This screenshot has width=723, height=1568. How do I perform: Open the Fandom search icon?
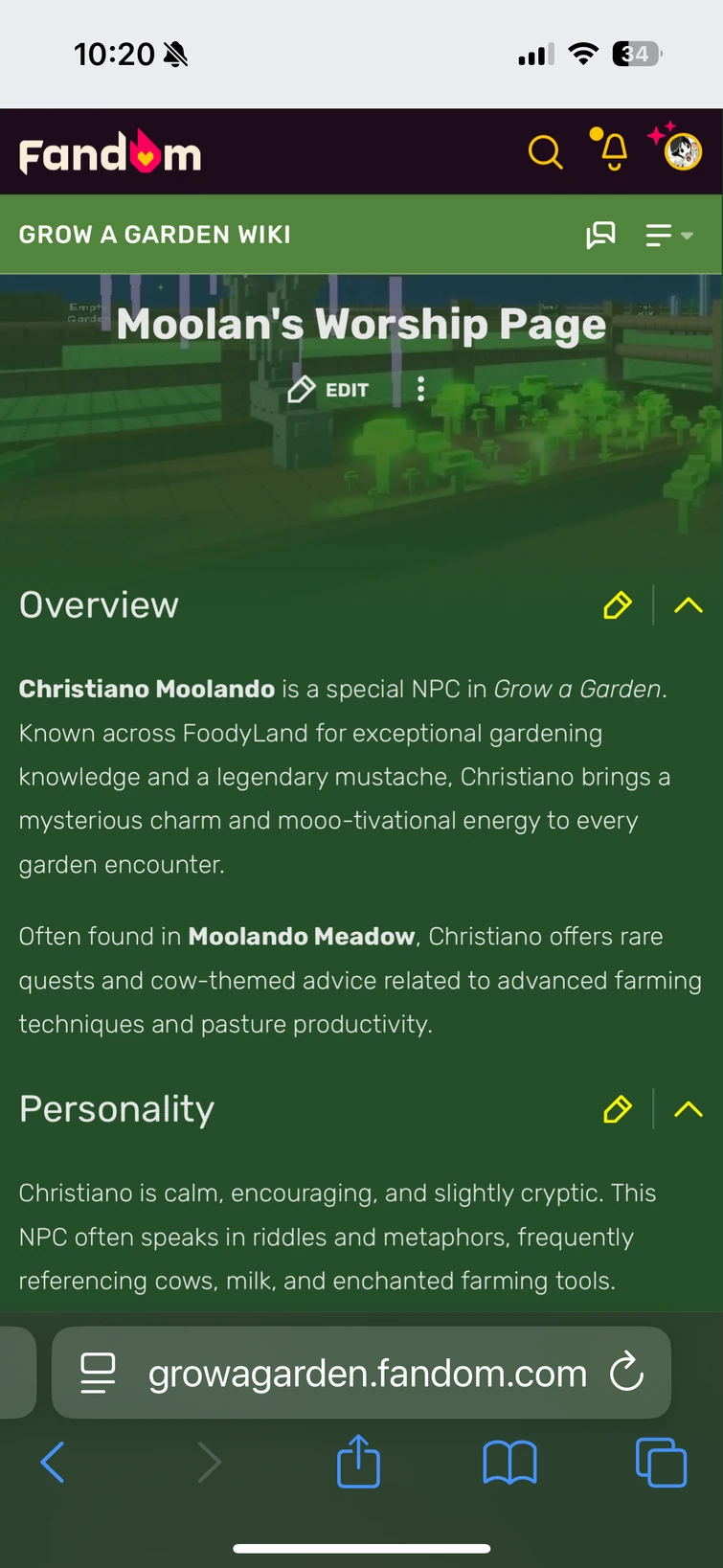click(x=545, y=152)
